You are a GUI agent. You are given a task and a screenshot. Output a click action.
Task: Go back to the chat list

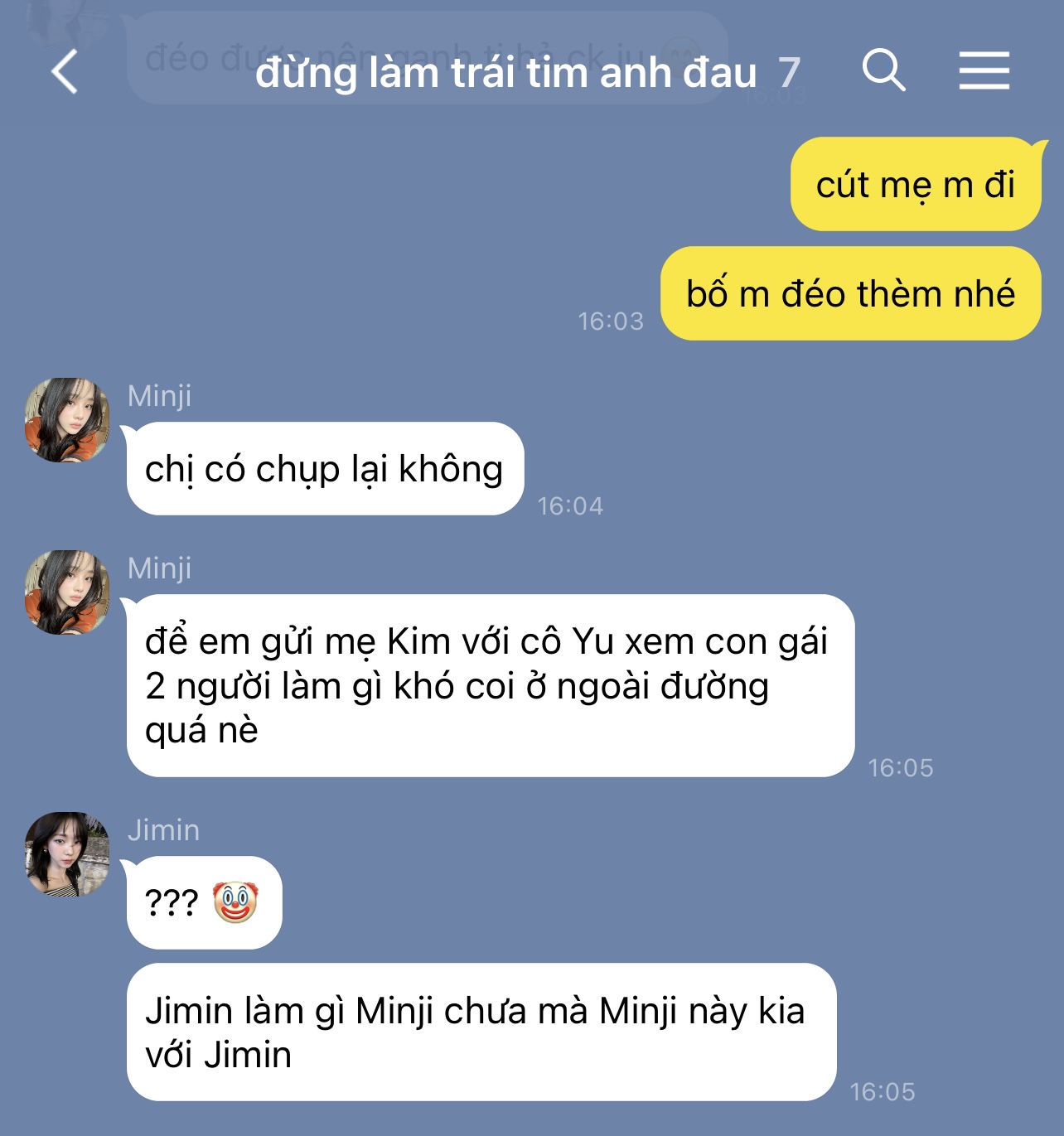coord(65,71)
